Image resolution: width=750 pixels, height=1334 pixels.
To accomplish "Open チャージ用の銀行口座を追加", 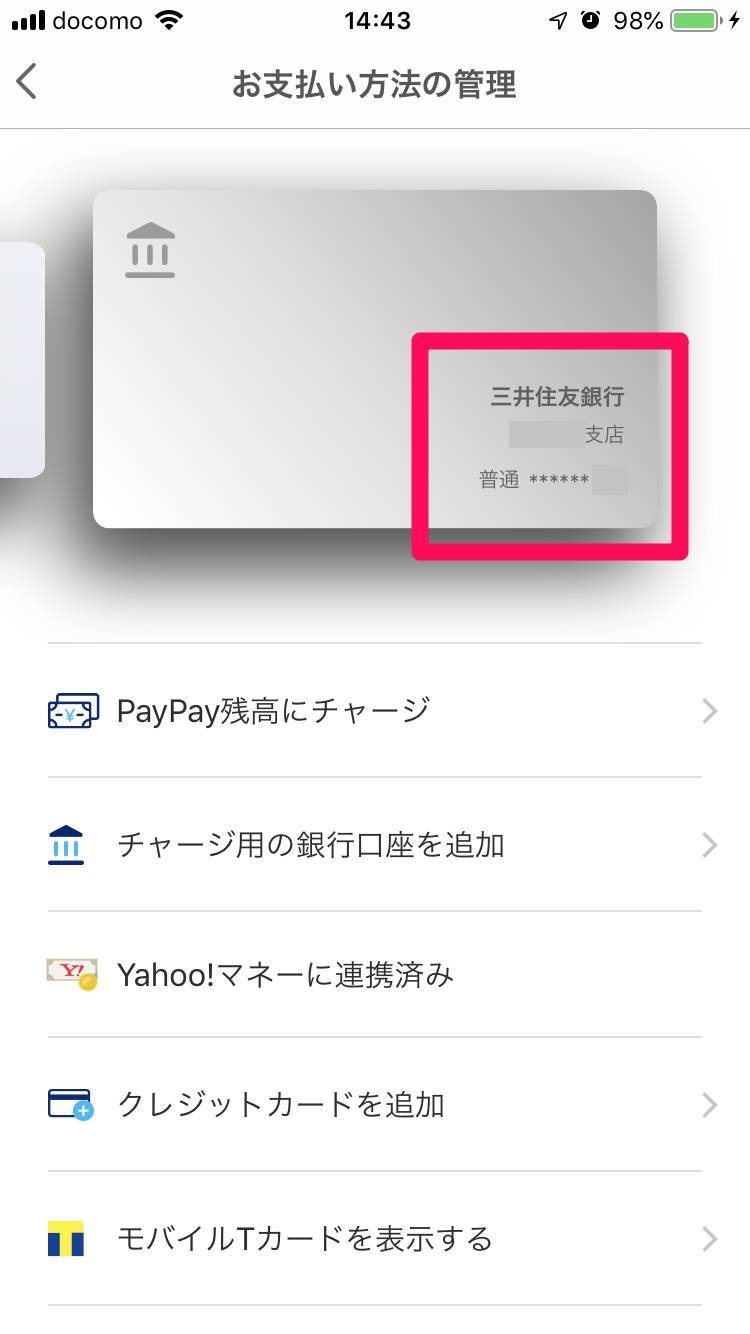I will (x=375, y=846).
